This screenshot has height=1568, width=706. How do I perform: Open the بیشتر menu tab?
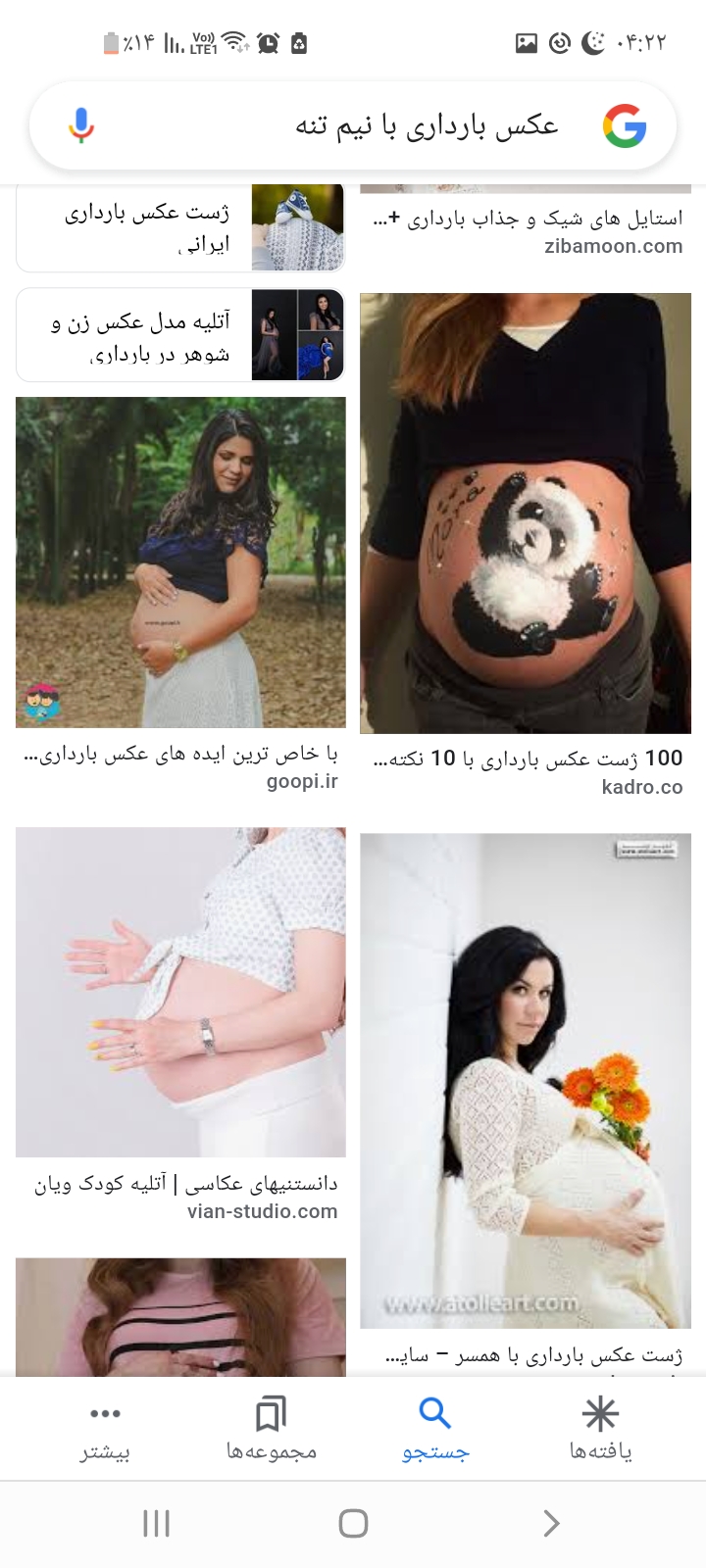[105, 1429]
